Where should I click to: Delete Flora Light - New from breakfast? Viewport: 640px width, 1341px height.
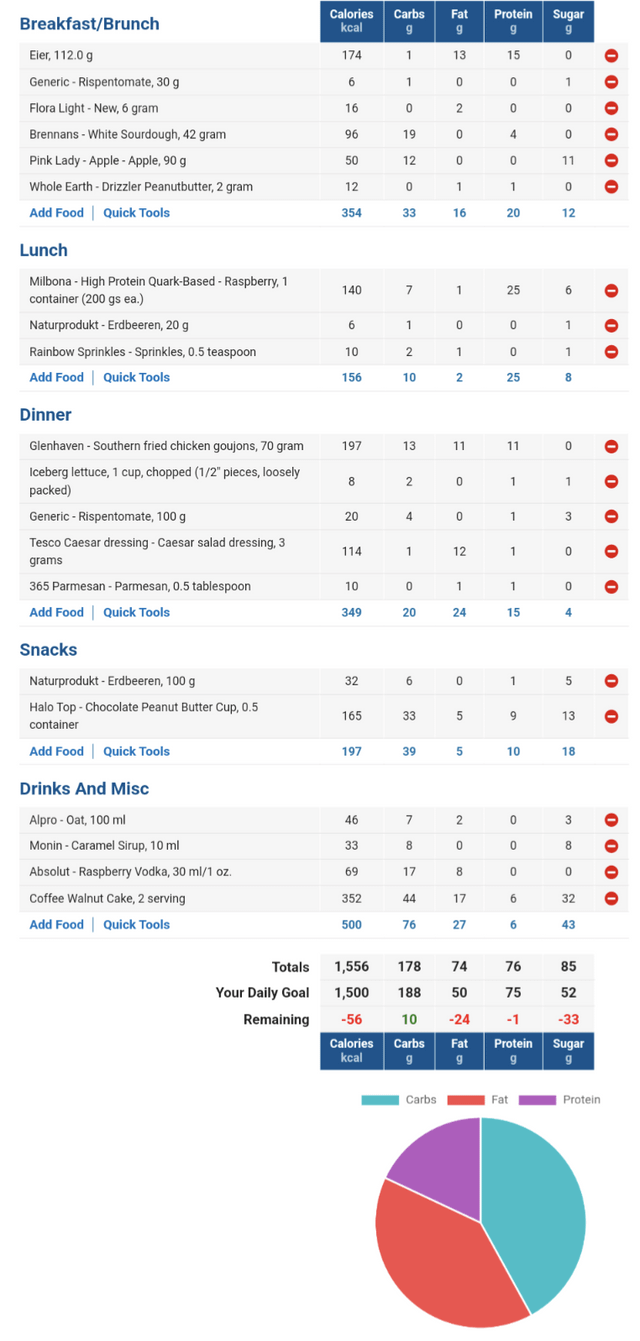(611, 108)
